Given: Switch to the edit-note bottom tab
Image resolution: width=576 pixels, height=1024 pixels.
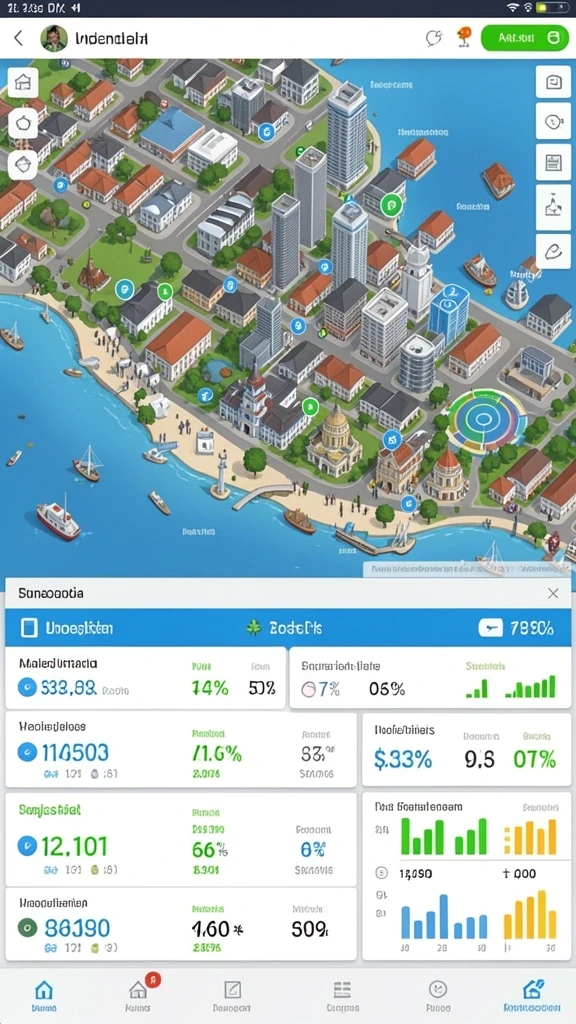Looking at the screenshot, I should click(232, 995).
